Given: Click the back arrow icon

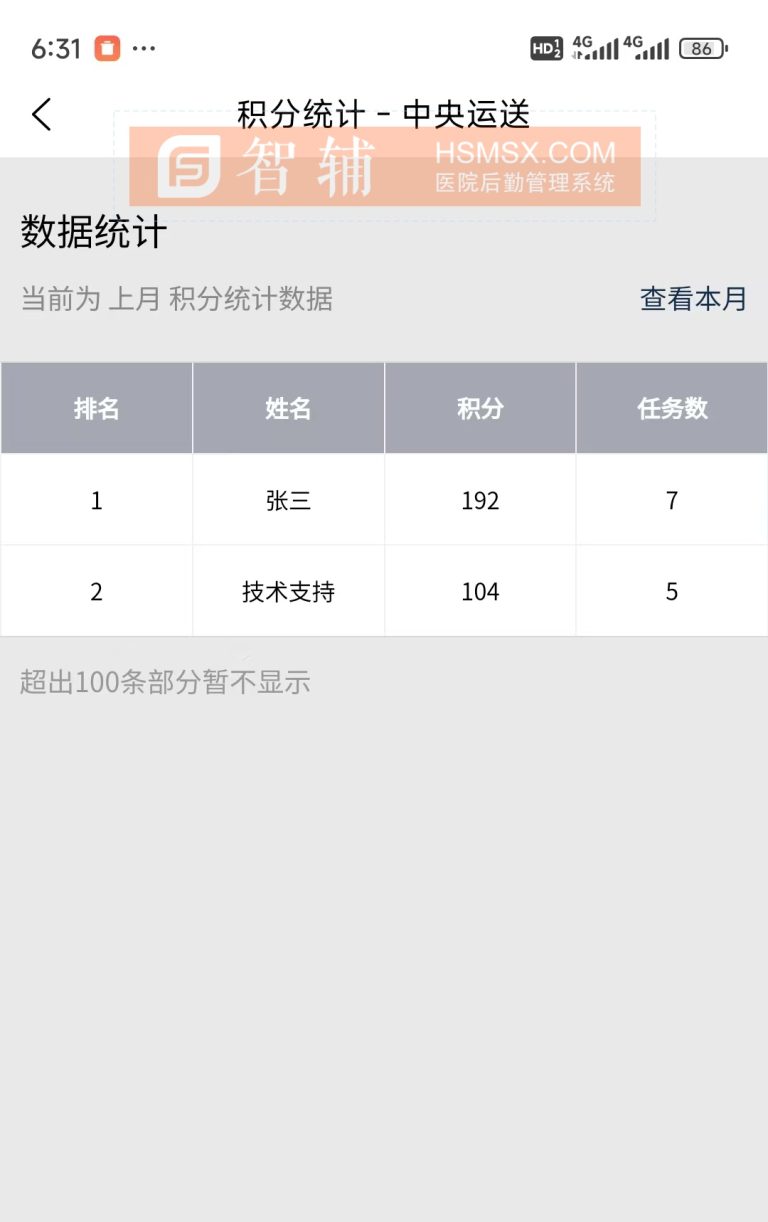Looking at the screenshot, I should 42,115.
